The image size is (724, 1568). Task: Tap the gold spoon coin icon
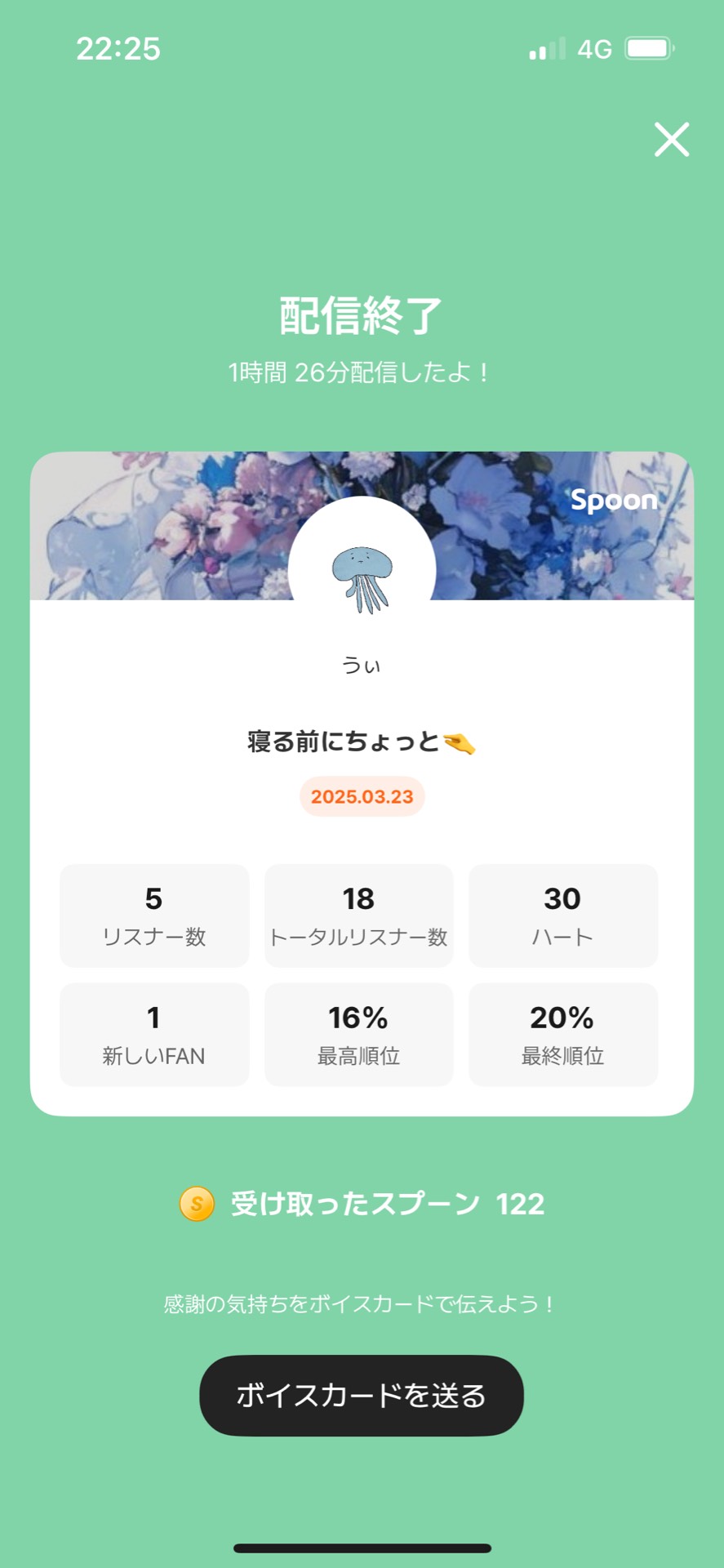coord(195,1204)
